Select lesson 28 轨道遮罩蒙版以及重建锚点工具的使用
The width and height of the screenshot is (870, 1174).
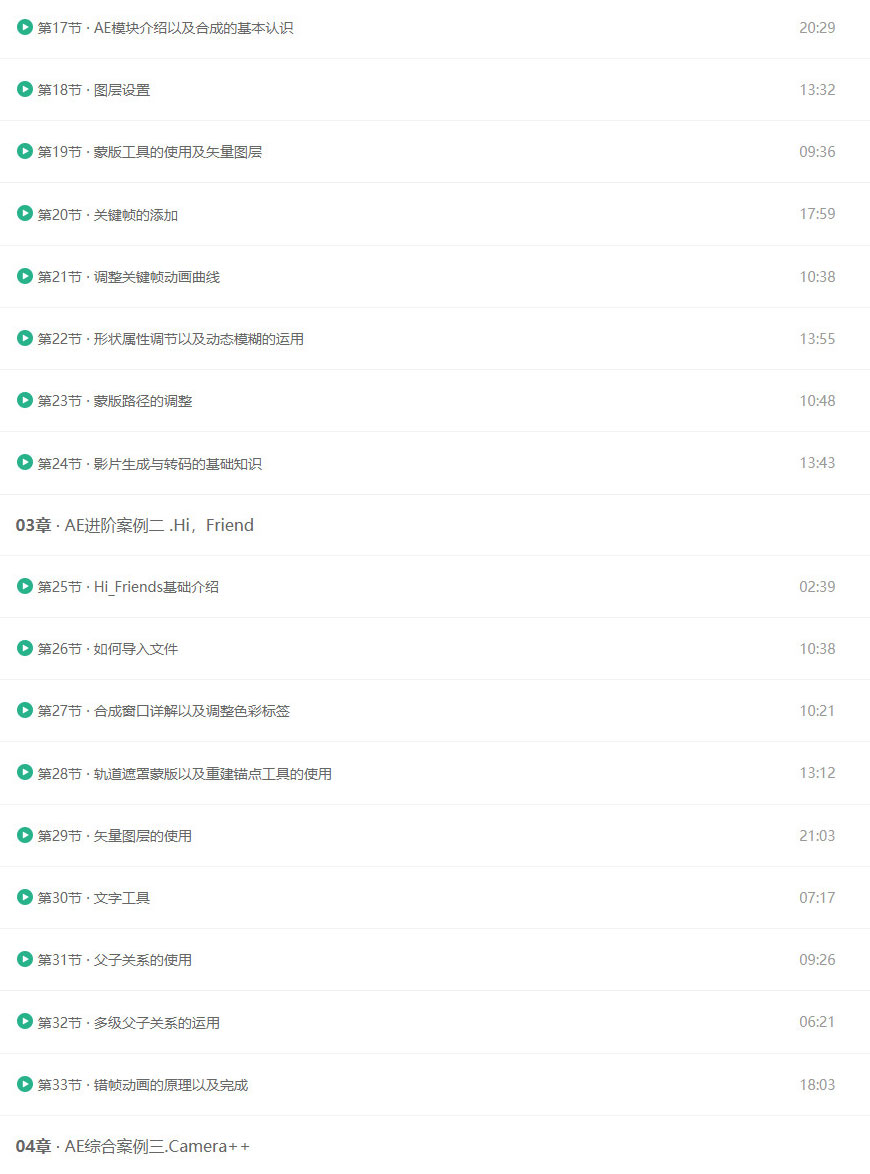click(185, 773)
